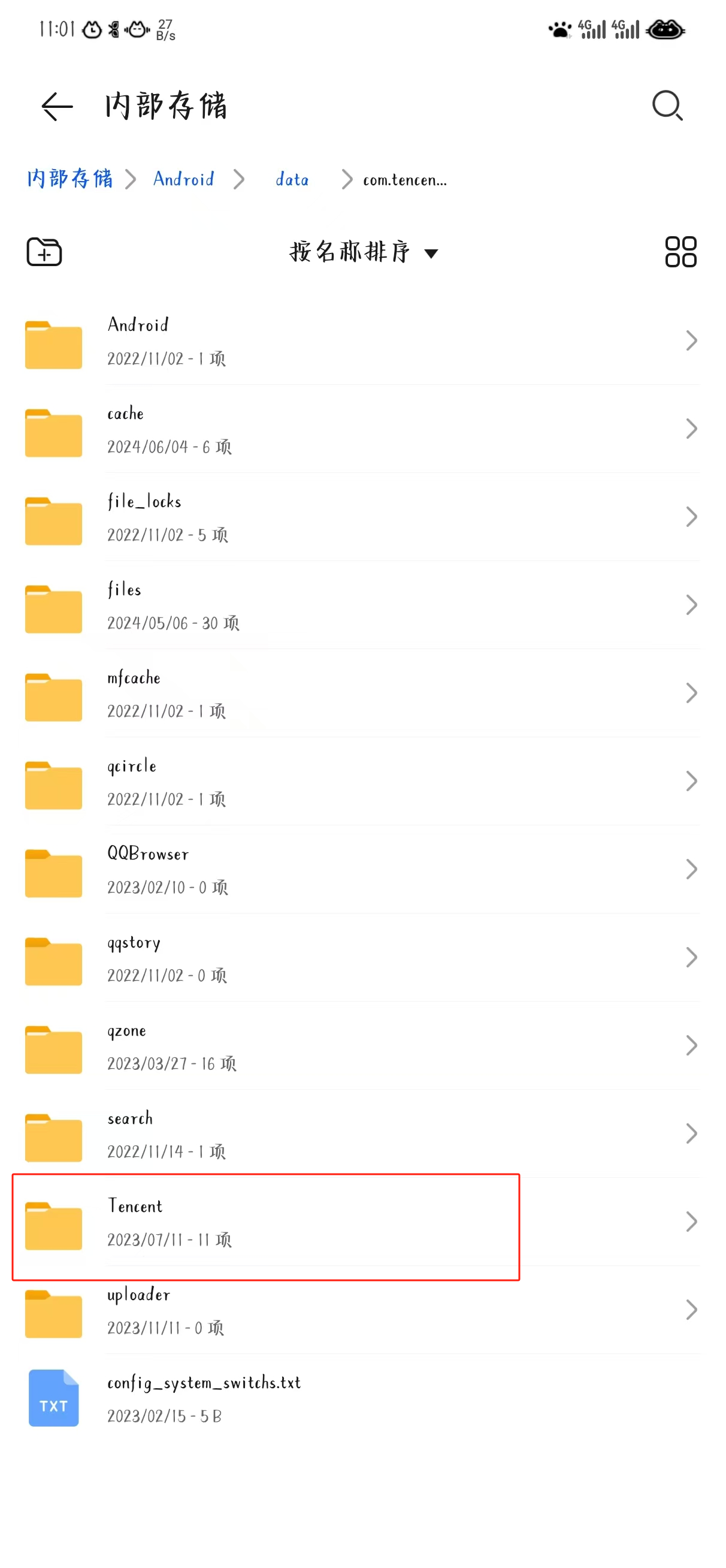Open the 按名称排序 sort dropdown

(x=364, y=252)
